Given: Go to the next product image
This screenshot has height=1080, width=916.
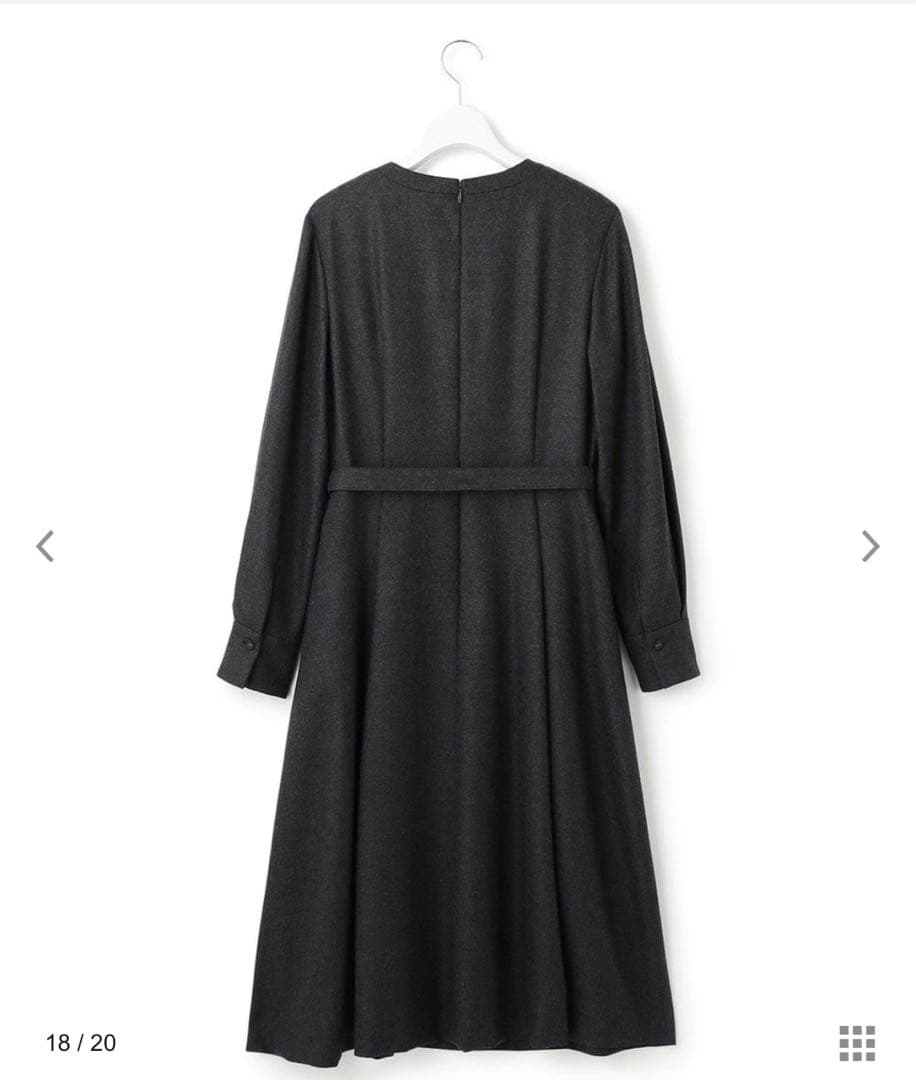Looking at the screenshot, I should [x=870, y=546].
